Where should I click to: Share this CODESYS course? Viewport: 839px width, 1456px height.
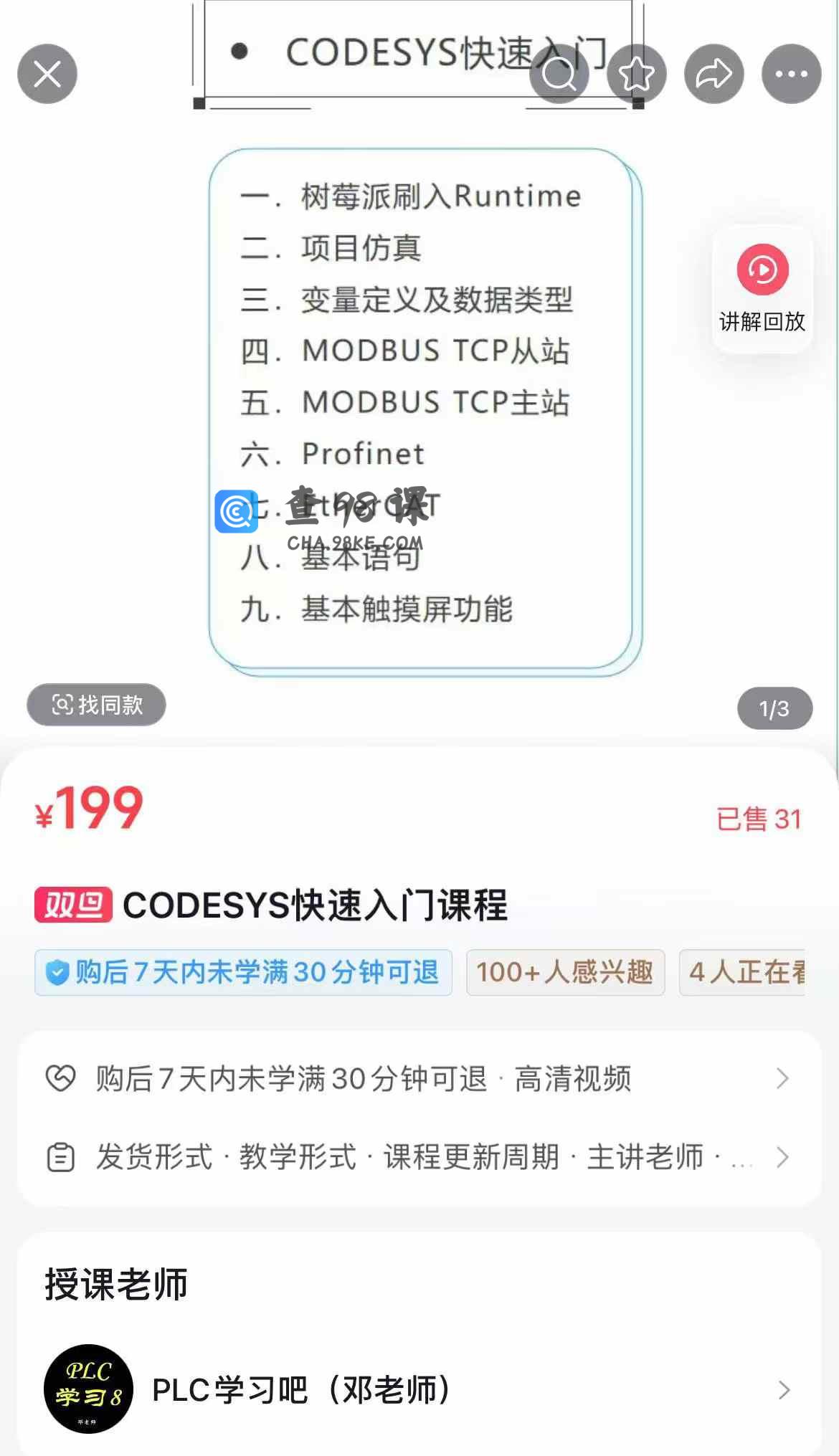[714, 74]
